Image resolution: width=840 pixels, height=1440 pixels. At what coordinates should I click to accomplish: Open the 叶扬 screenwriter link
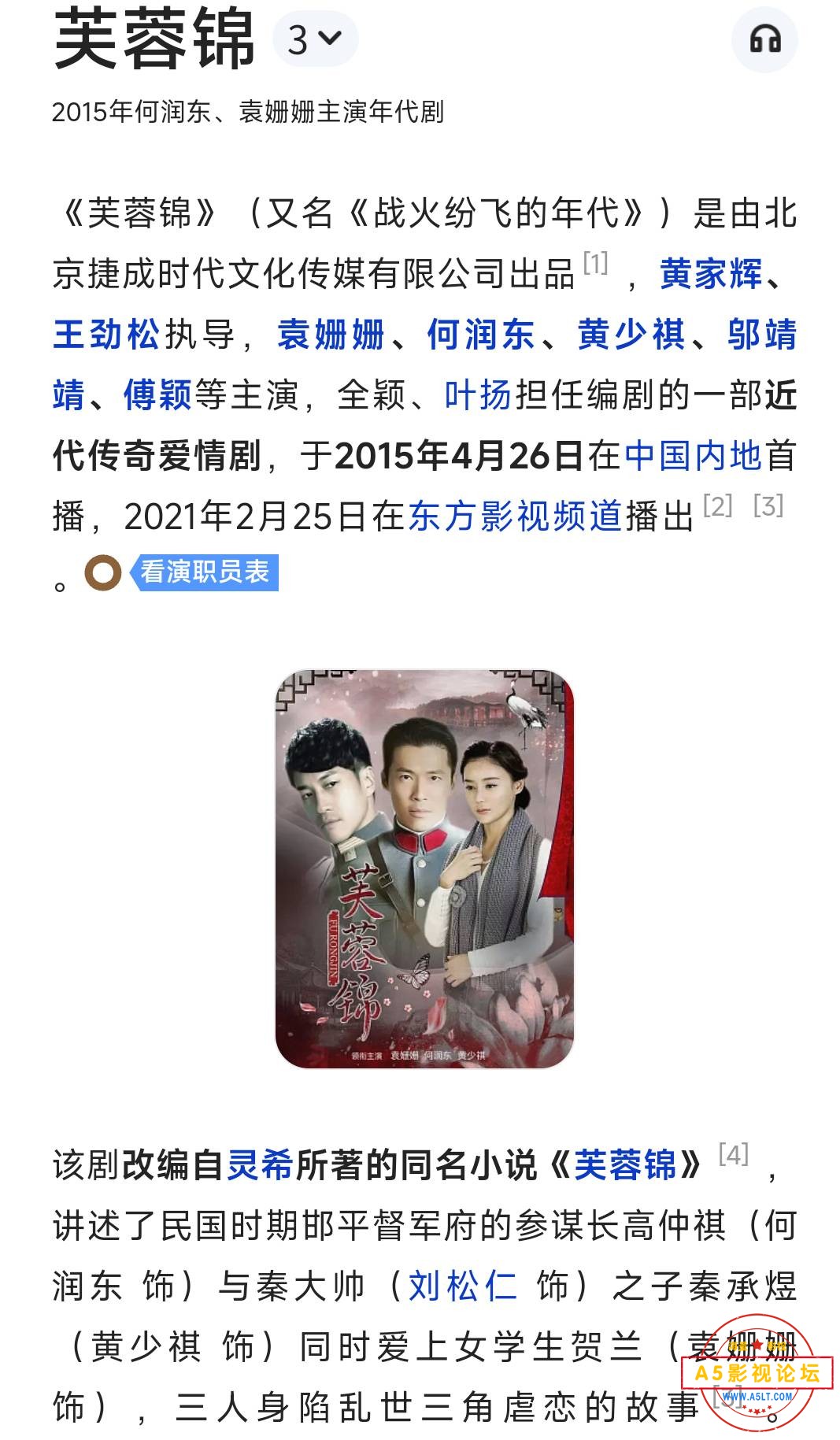click(479, 395)
